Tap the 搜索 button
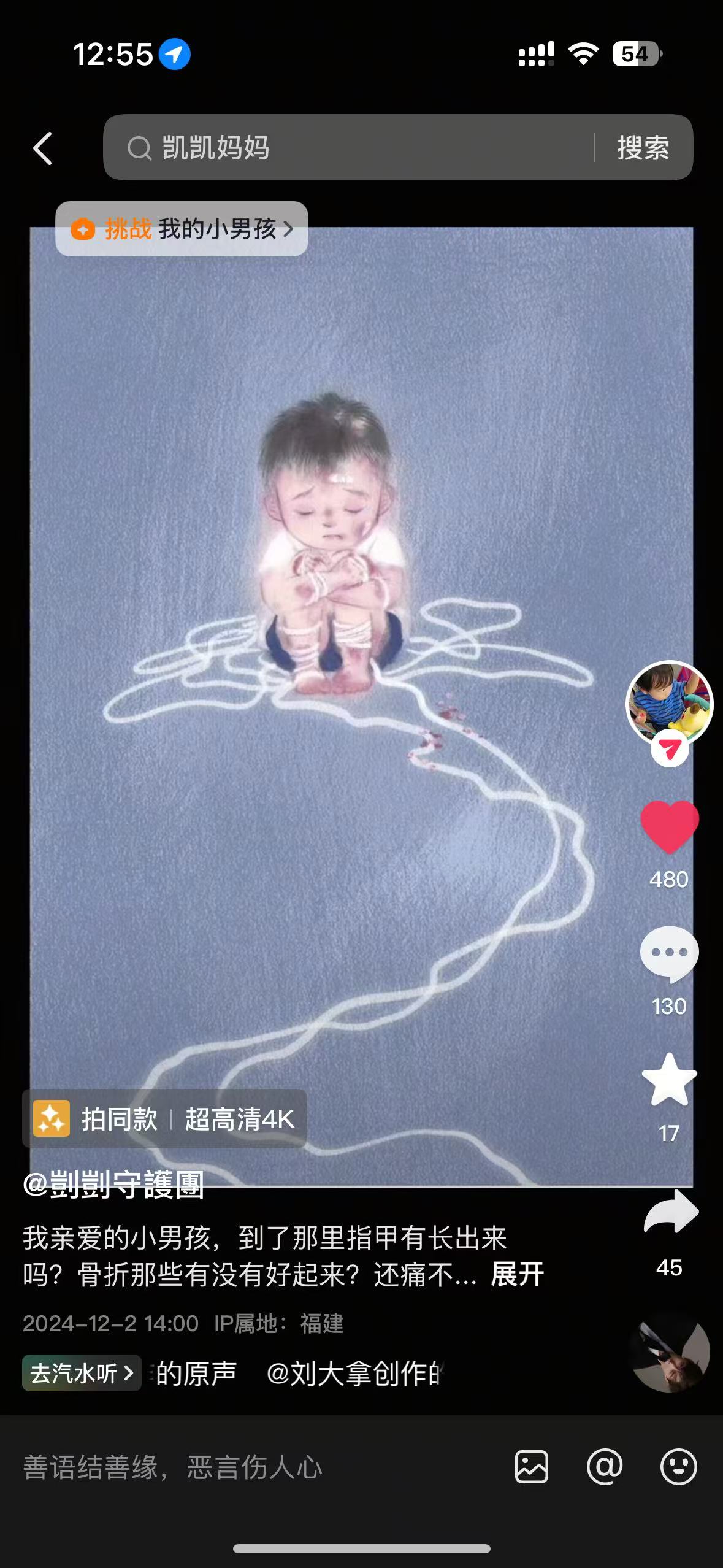 click(643, 148)
